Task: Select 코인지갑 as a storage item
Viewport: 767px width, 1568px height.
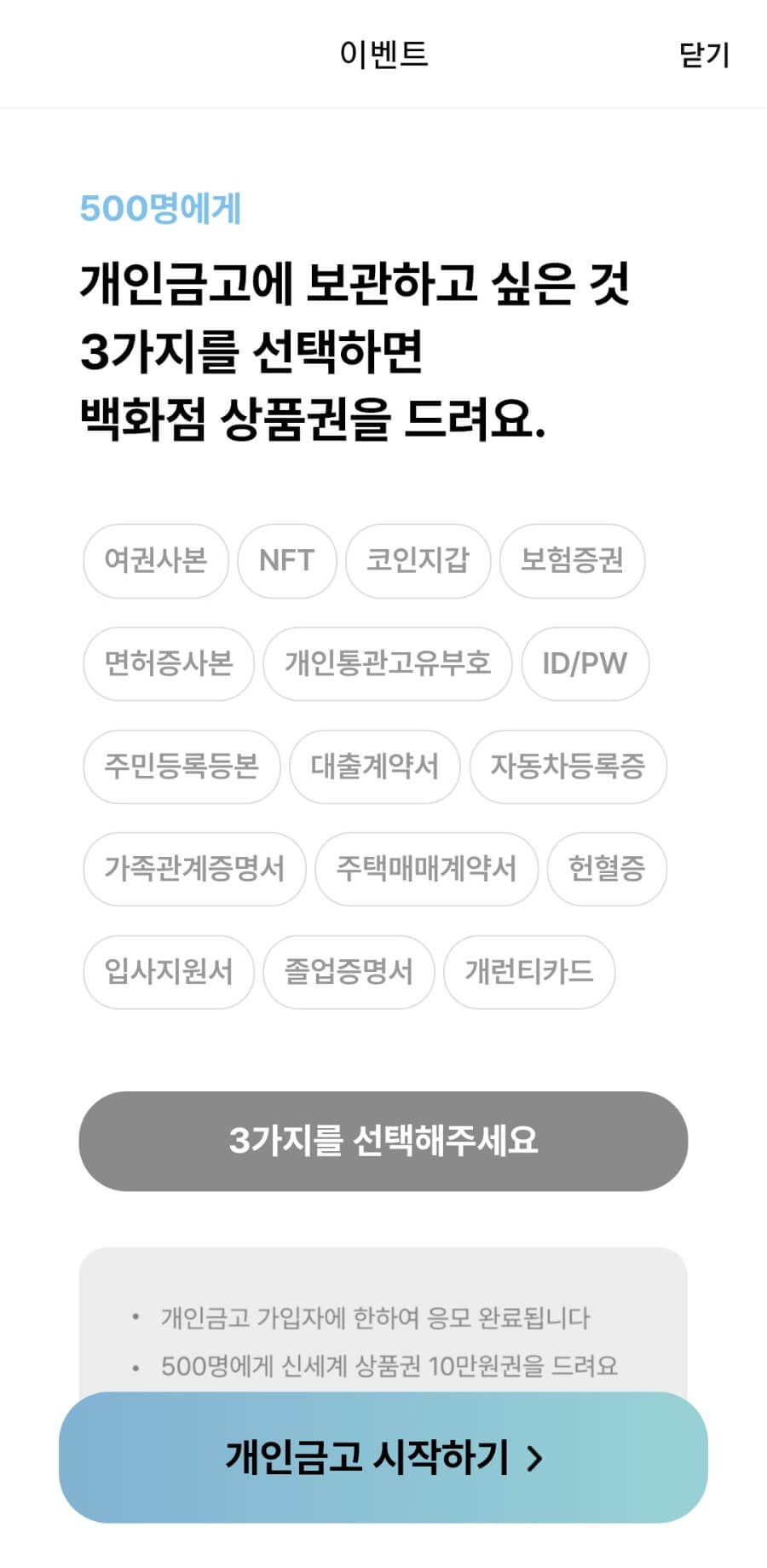Action: pos(418,561)
